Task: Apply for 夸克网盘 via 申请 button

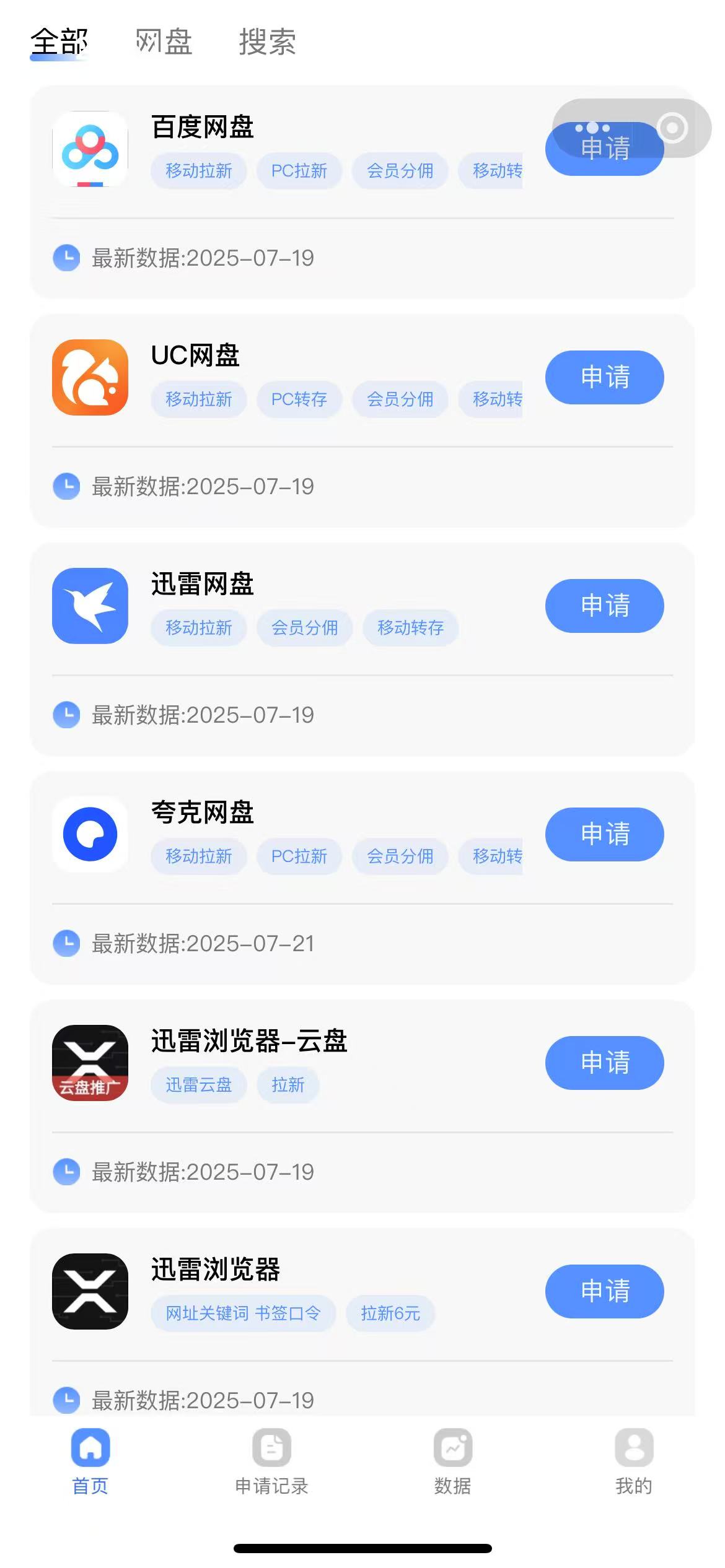Action: pyautogui.click(x=604, y=834)
